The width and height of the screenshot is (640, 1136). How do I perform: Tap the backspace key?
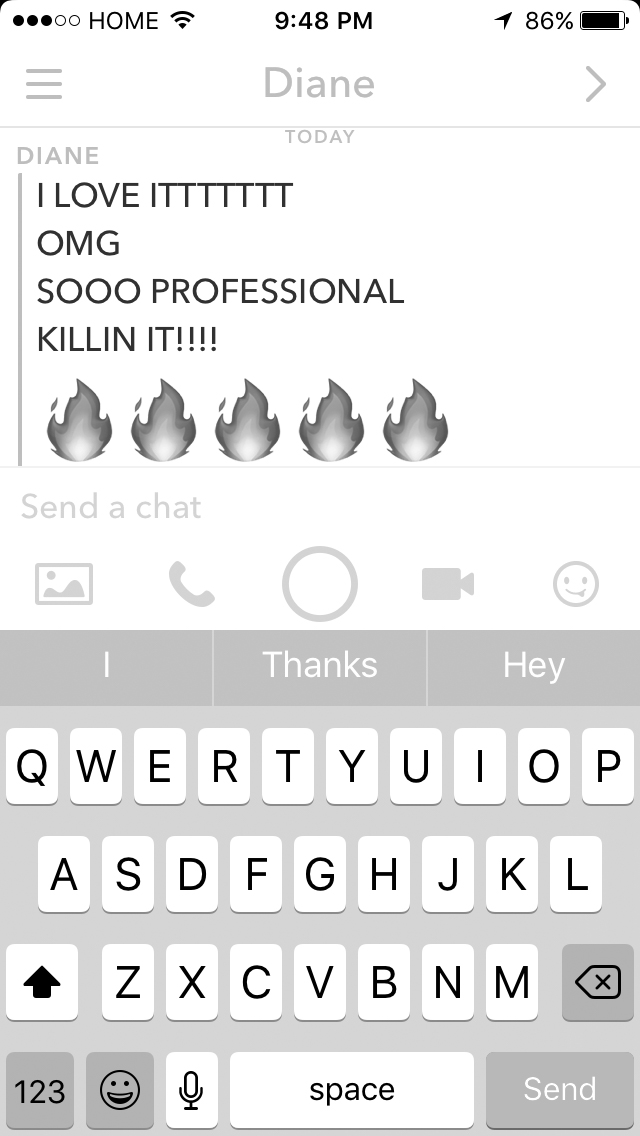pyautogui.click(x=597, y=983)
